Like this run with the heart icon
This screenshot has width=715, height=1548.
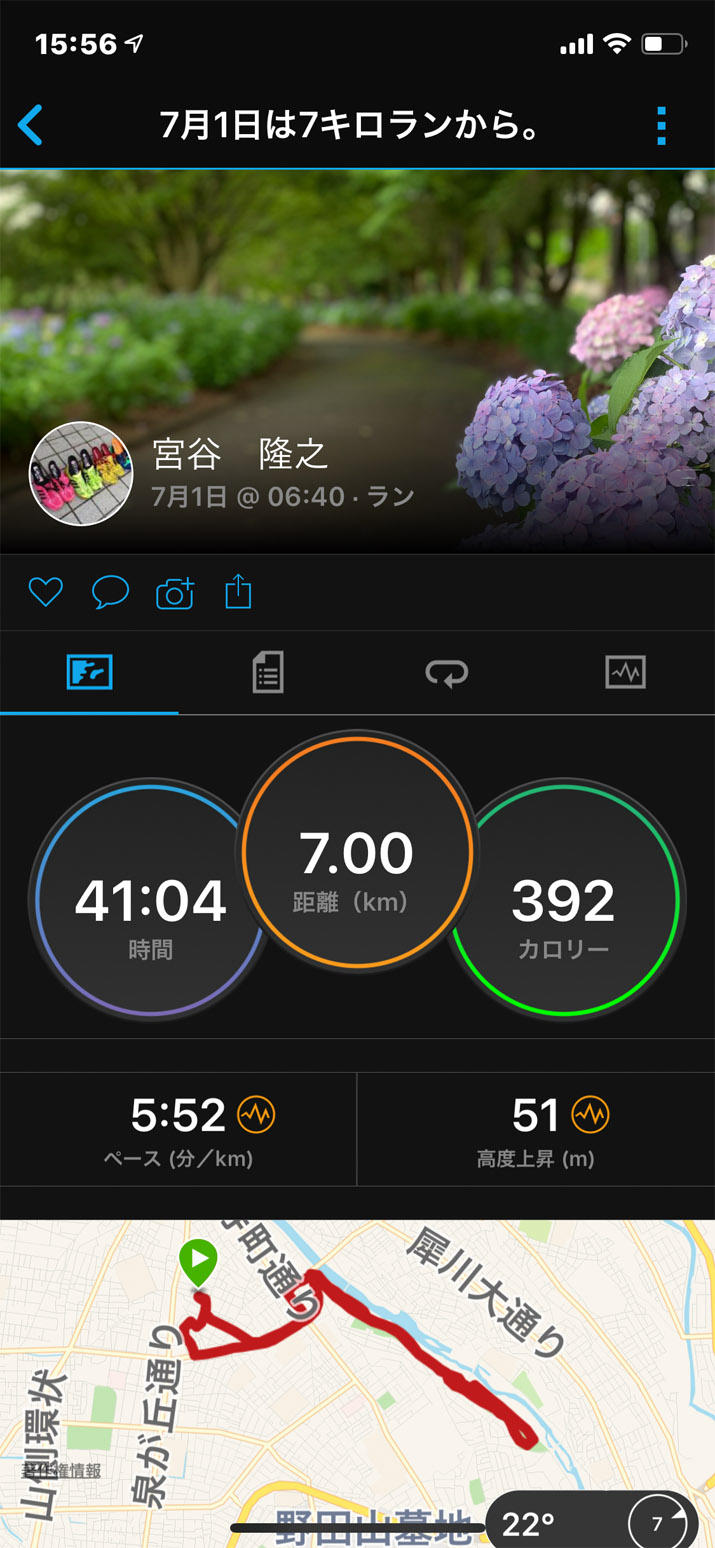(x=45, y=593)
